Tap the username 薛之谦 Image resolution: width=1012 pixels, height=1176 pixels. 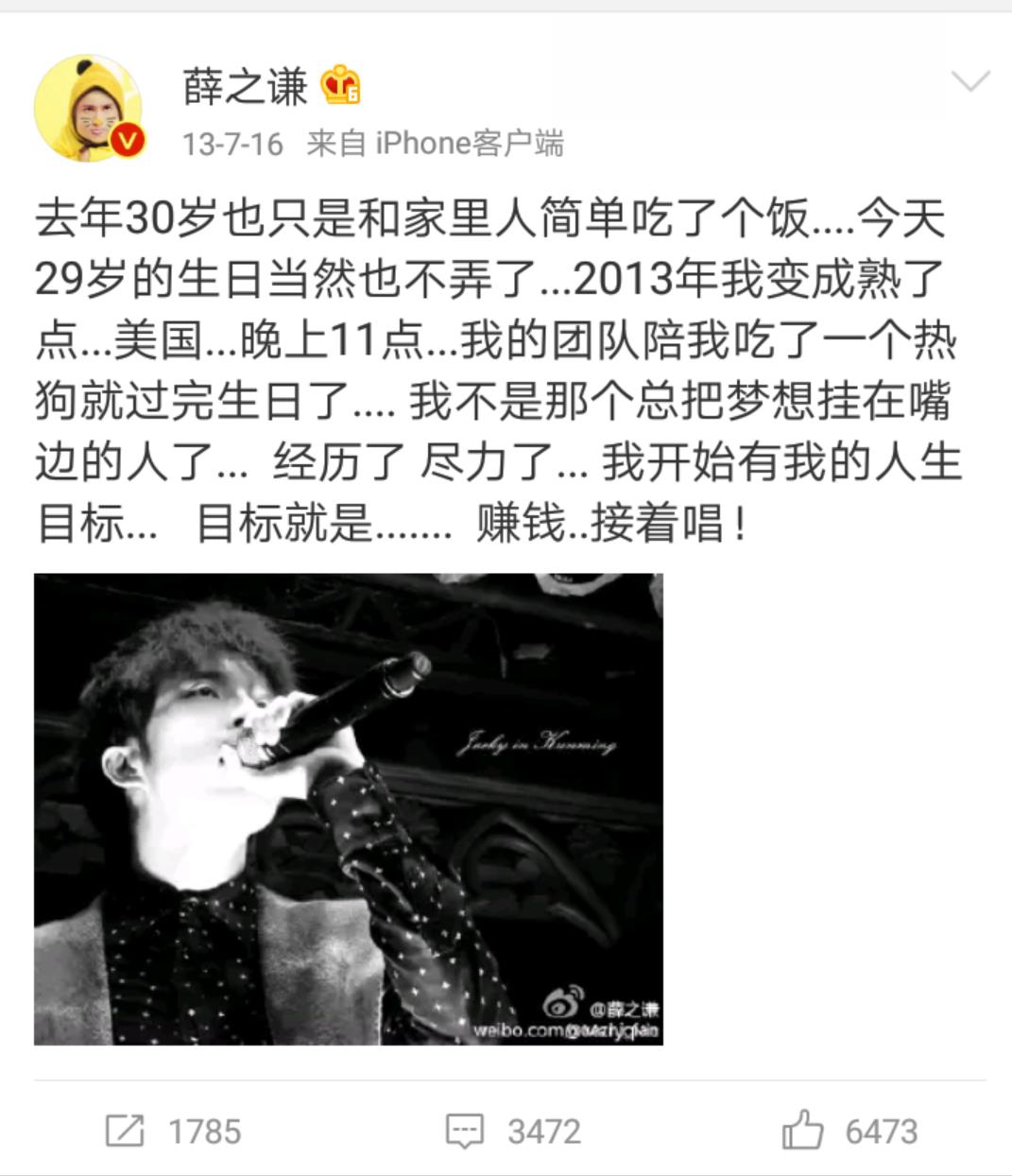(x=246, y=88)
